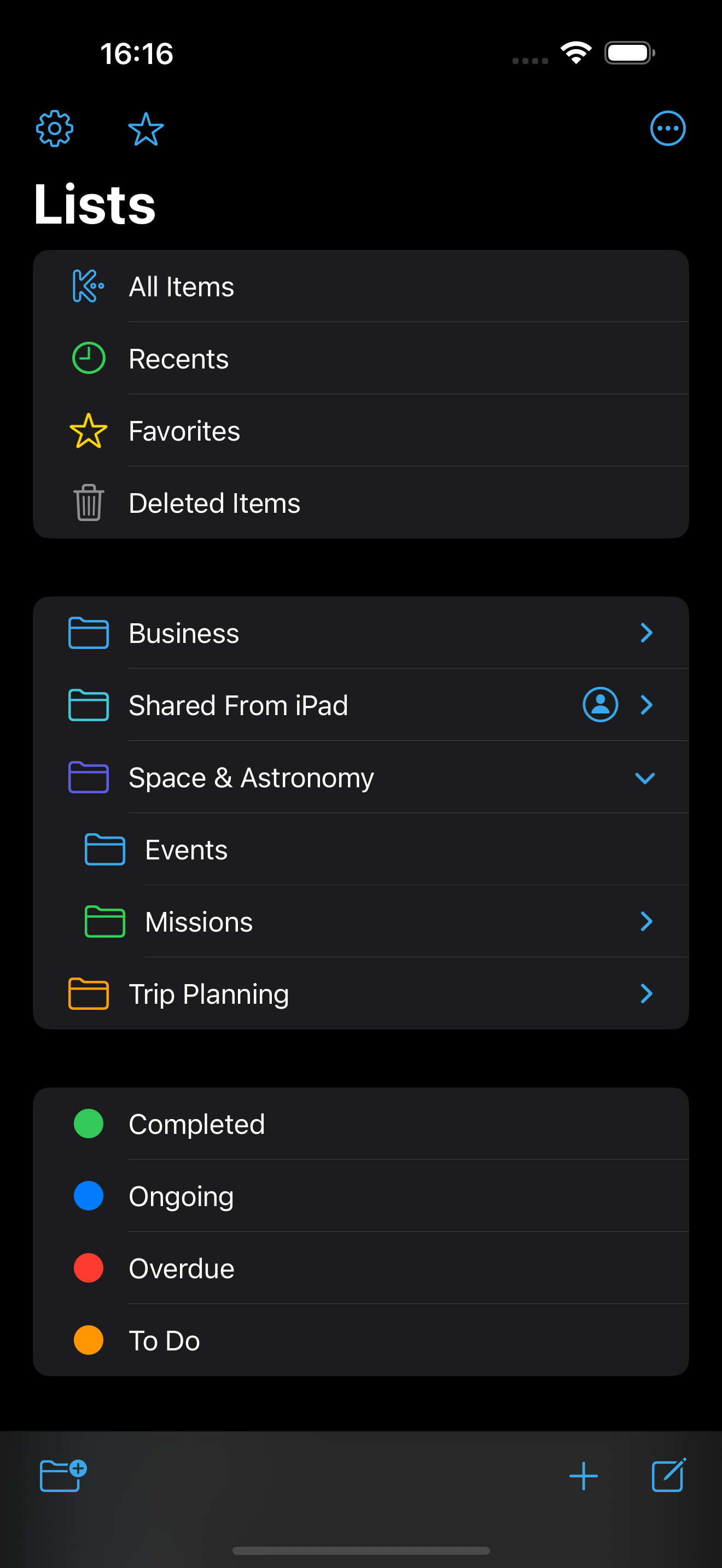Screen dimensions: 722x1568
Task: Open the more options ellipsis menu
Action: tap(668, 128)
